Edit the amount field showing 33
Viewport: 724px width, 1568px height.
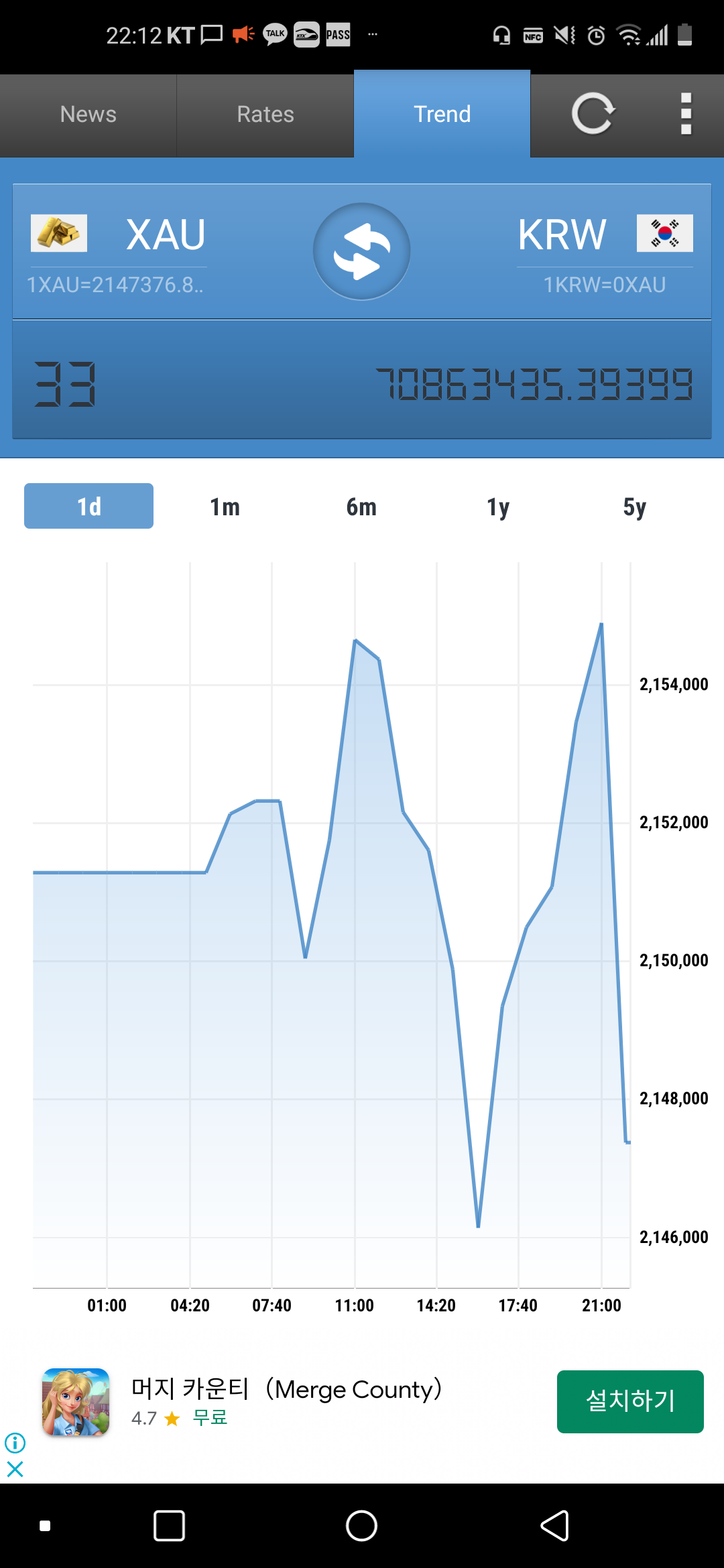point(66,384)
